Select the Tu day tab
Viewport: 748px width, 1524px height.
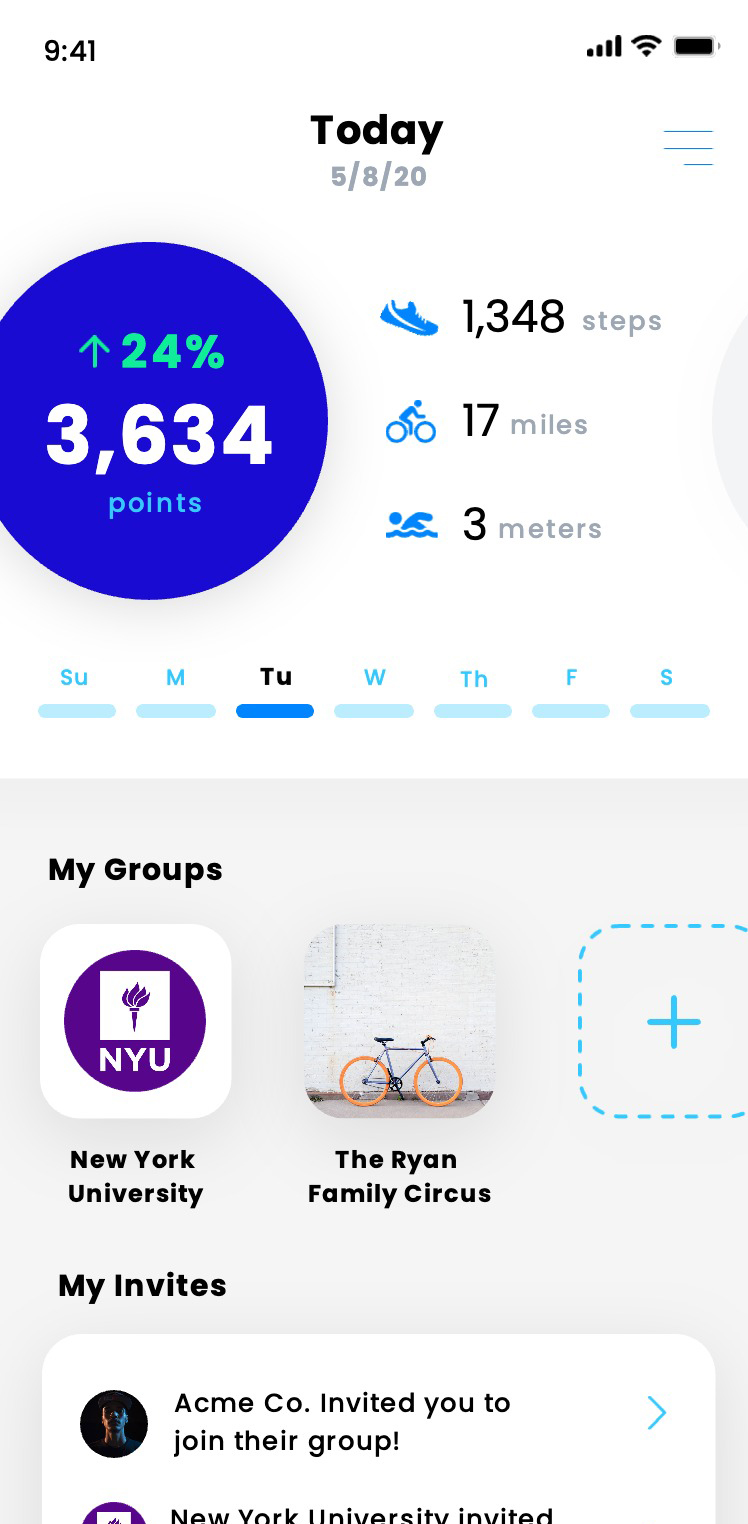(275, 692)
